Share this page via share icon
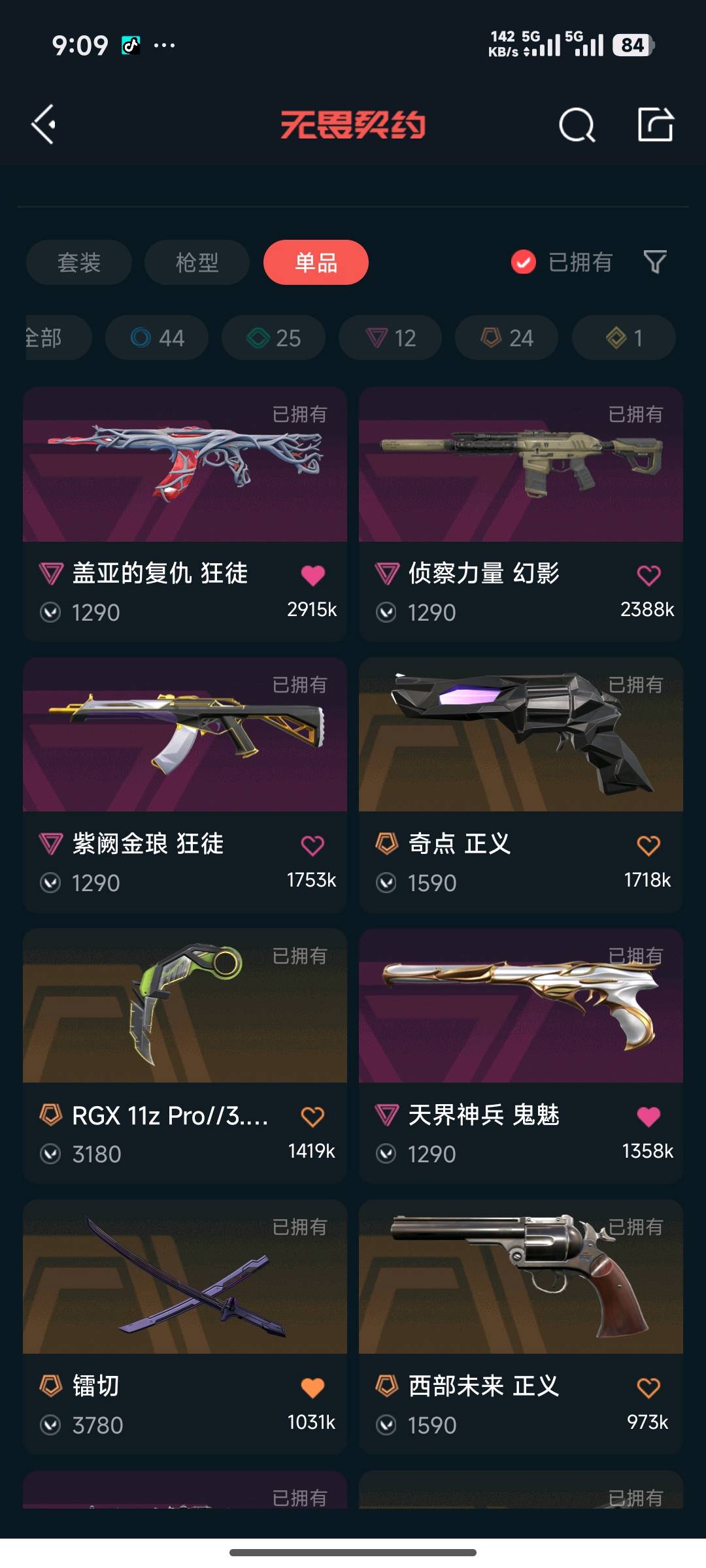 pyautogui.click(x=655, y=124)
